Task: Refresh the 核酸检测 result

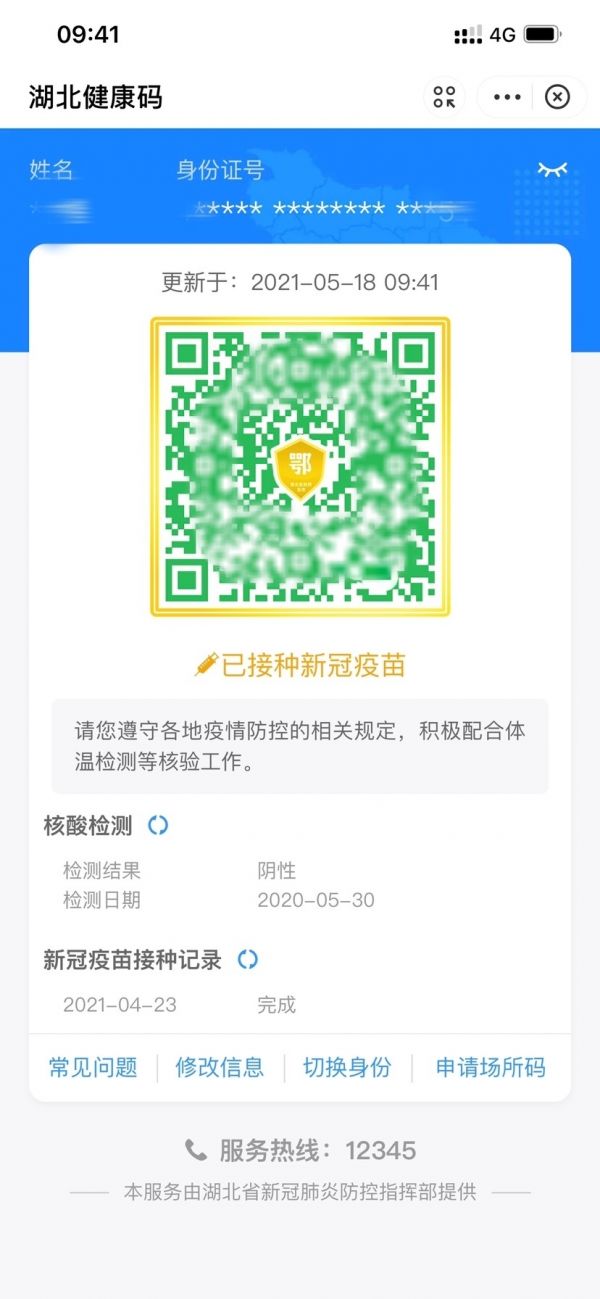Action: click(158, 825)
